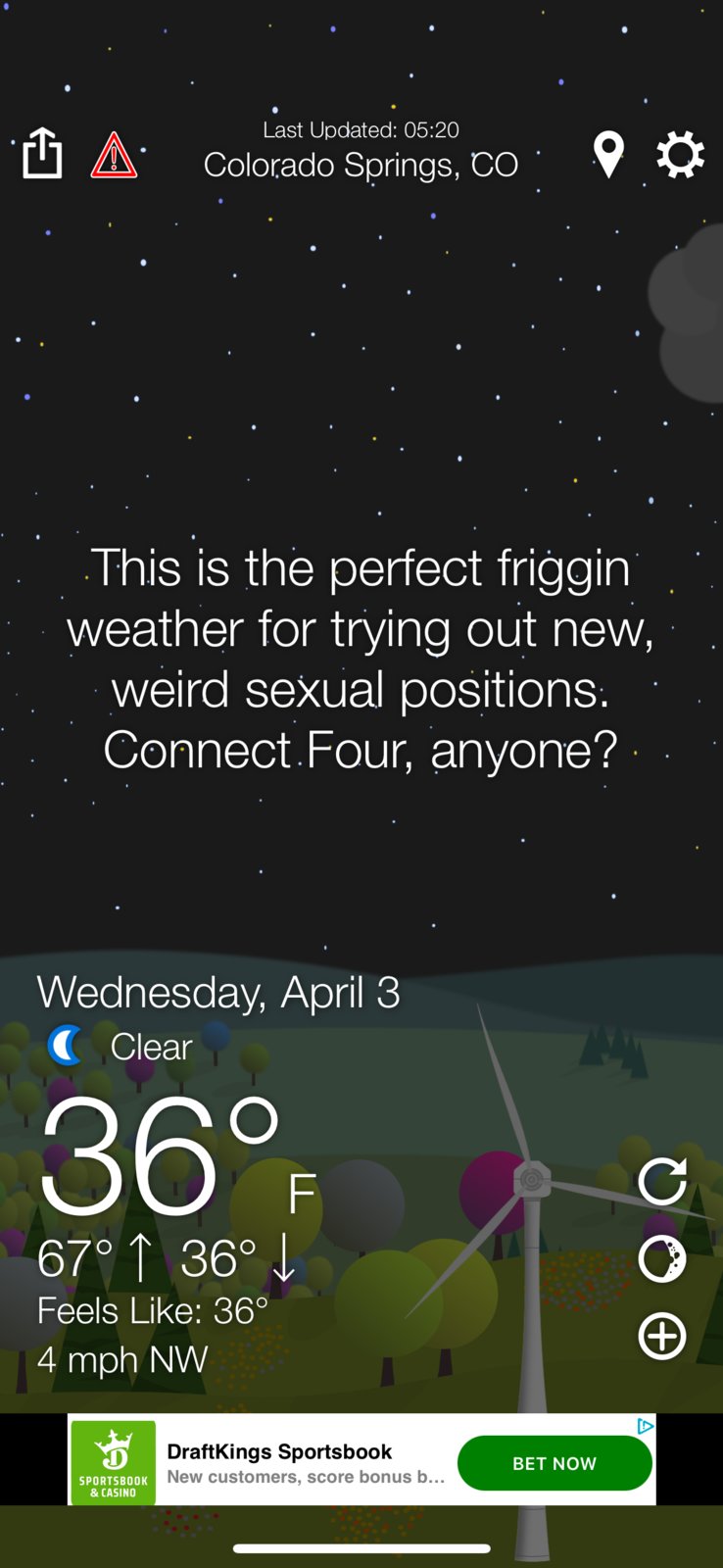This screenshot has width=723, height=1568.
Task: Expand more details with the plus icon
Action: (x=662, y=1336)
